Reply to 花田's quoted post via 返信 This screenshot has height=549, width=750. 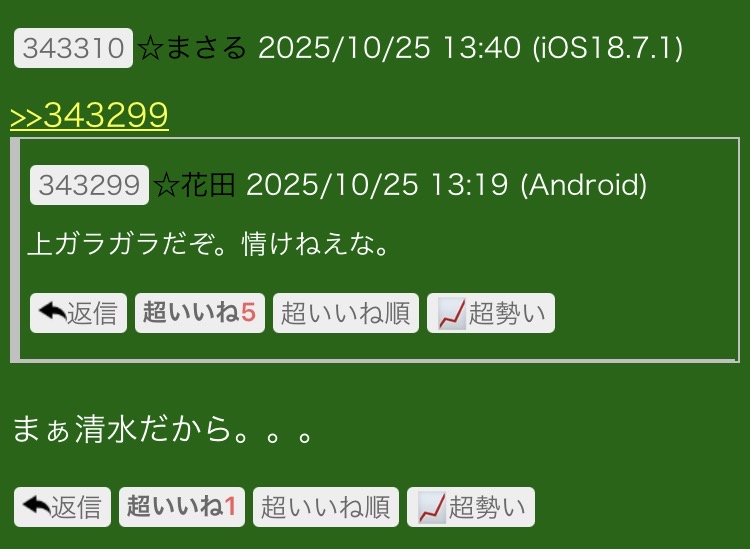click(78, 313)
